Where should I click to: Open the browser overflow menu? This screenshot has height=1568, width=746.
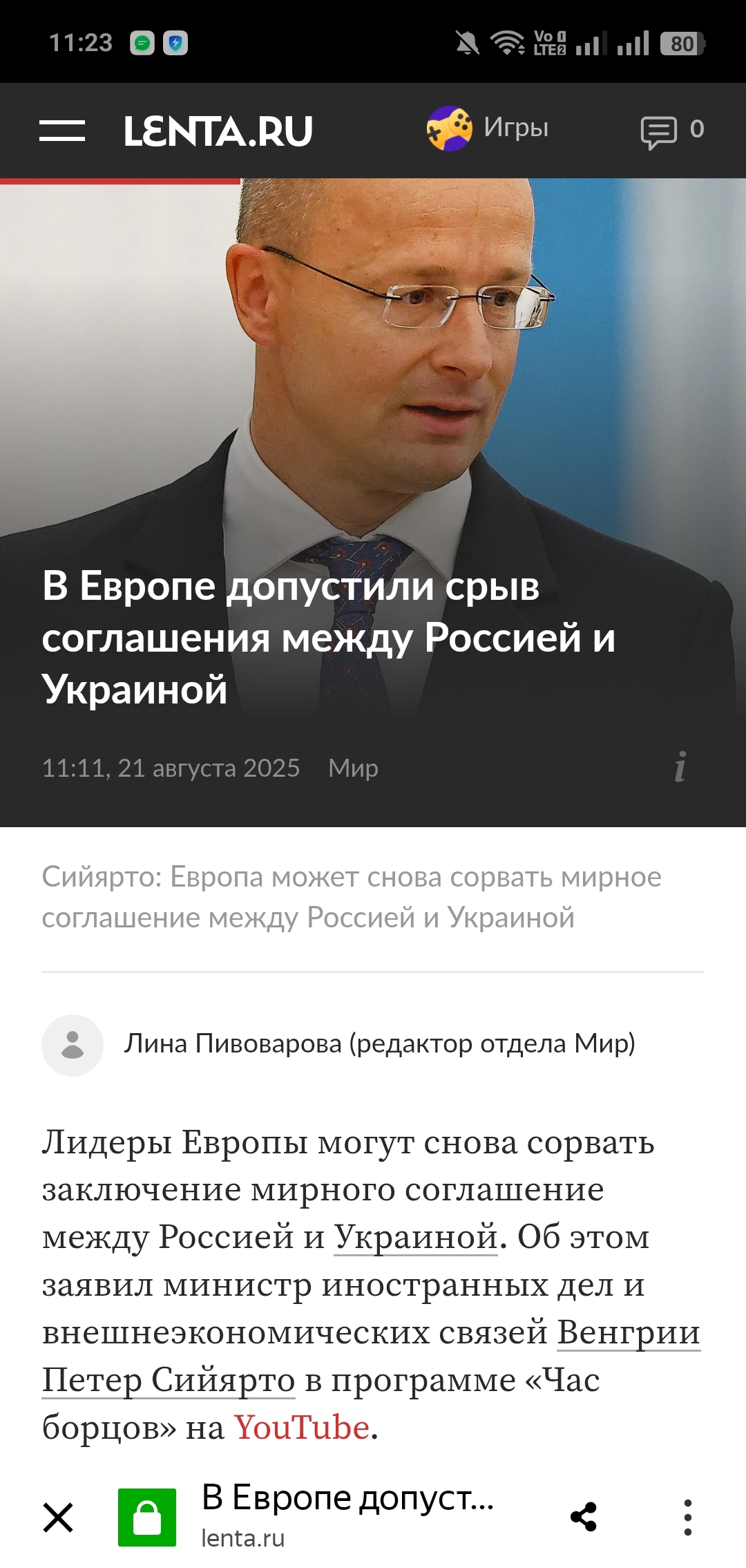pos(687,1518)
